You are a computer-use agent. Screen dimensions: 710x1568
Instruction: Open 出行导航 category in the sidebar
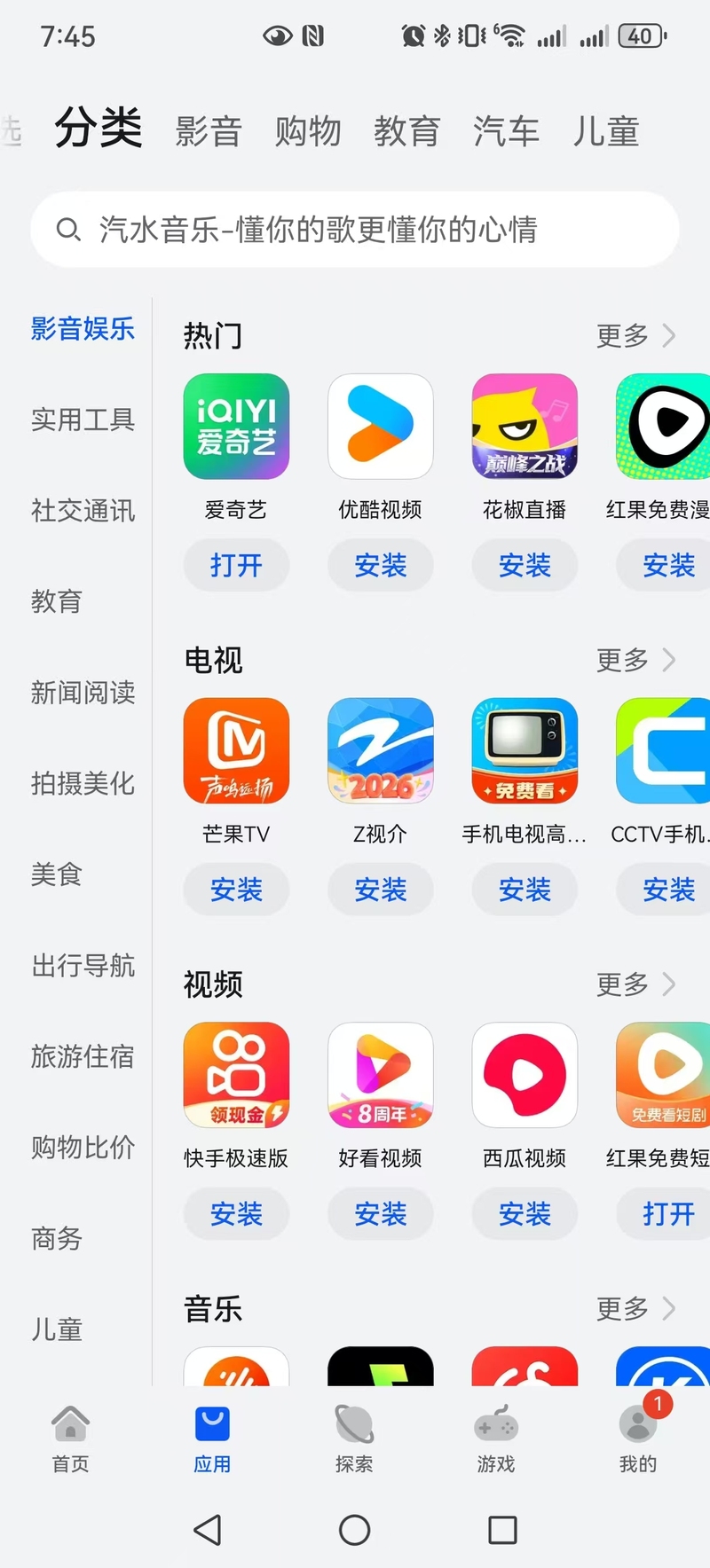(83, 965)
